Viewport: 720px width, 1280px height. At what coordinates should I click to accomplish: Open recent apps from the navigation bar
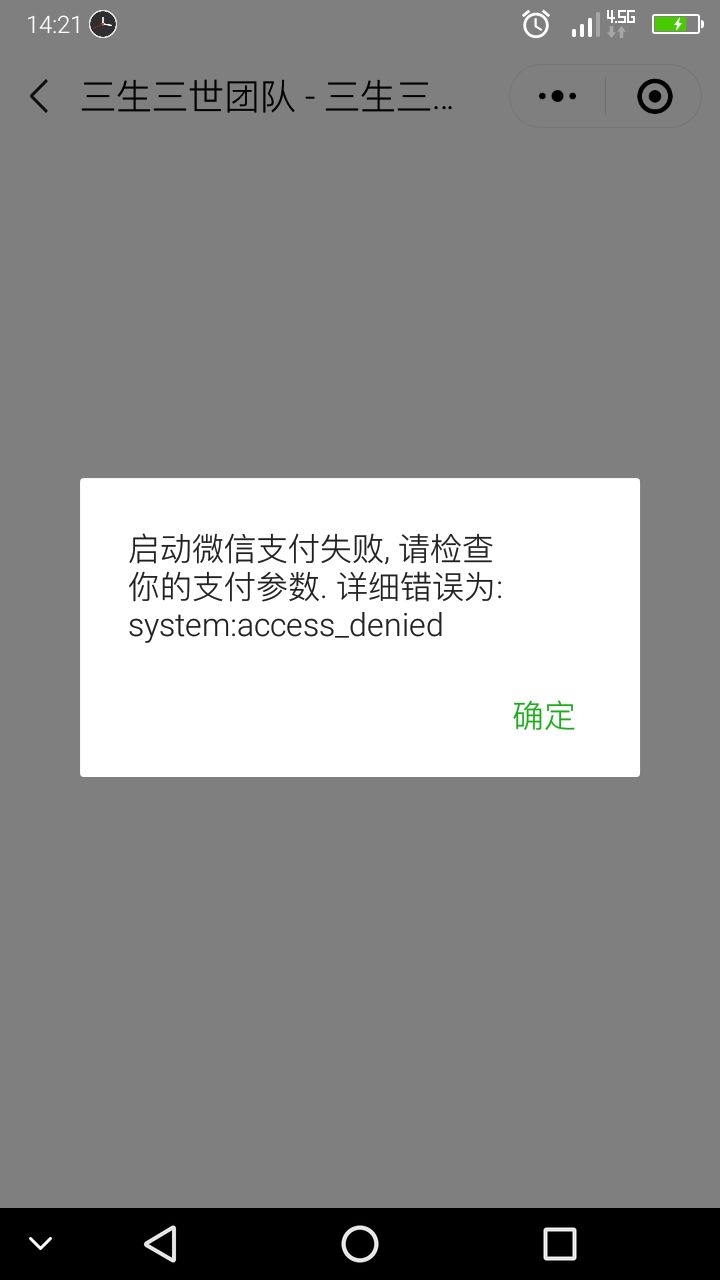coord(560,1244)
